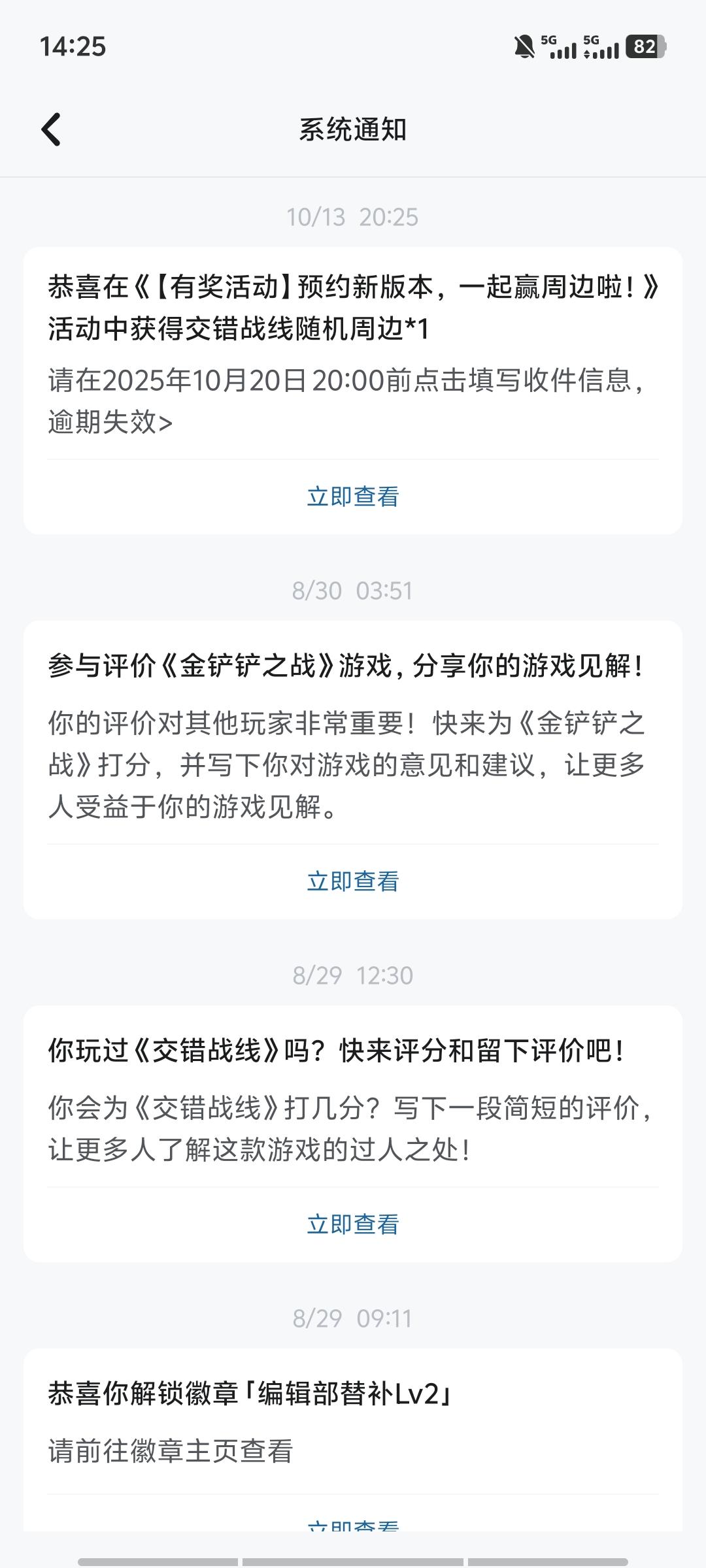Tap 立即查看 under the 交错战线 rating request

(x=353, y=1224)
